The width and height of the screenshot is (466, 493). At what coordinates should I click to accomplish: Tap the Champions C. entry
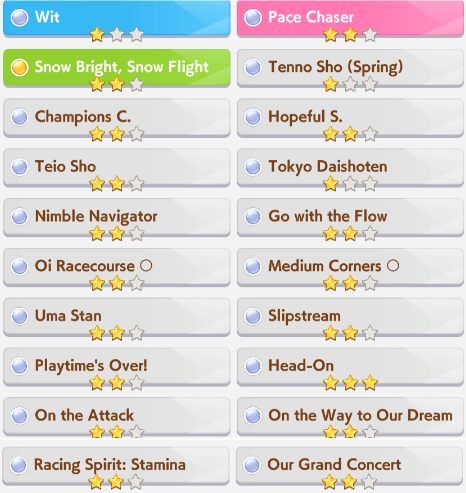[117, 117]
